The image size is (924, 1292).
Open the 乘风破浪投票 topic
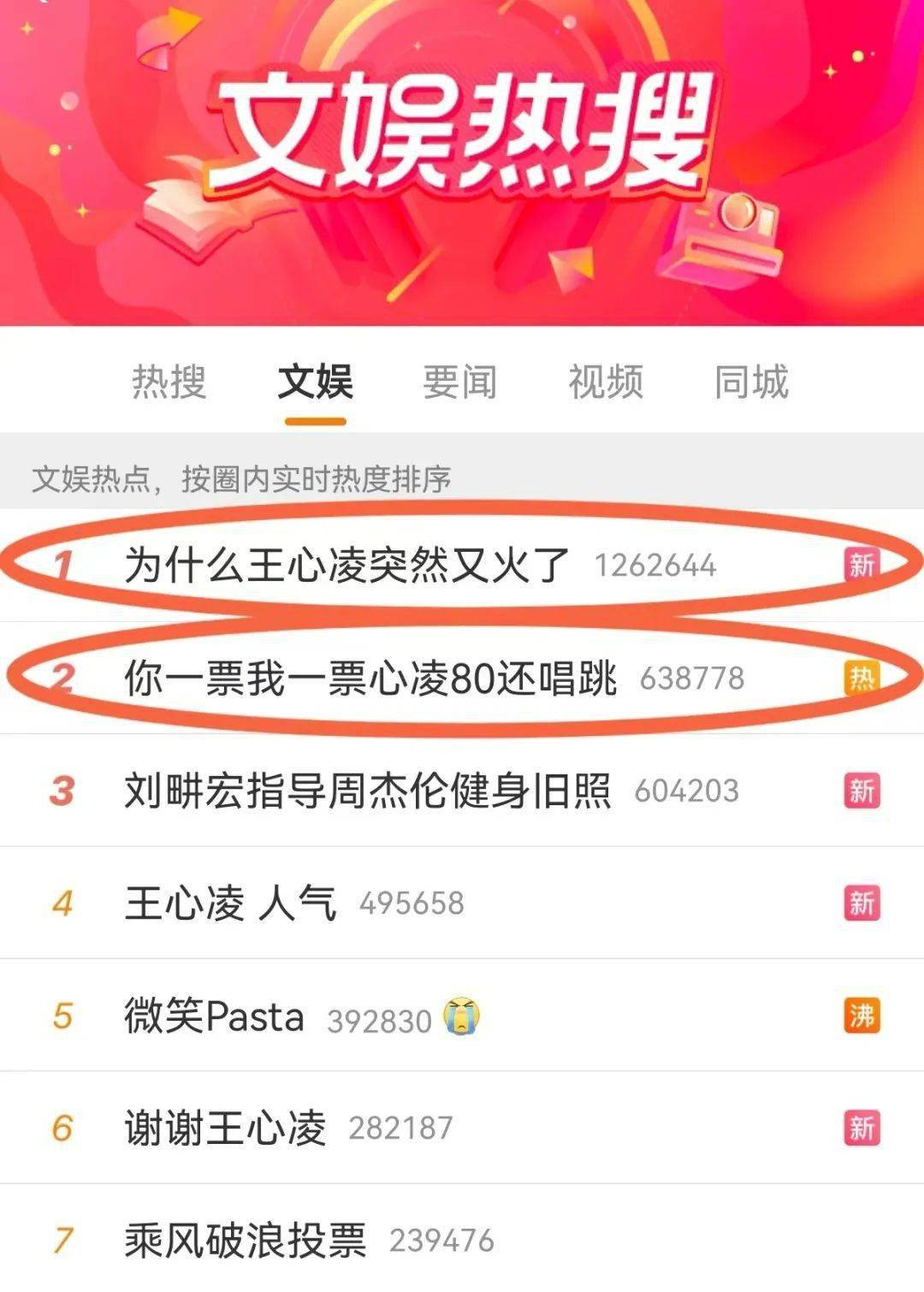pyautogui.click(x=246, y=1241)
